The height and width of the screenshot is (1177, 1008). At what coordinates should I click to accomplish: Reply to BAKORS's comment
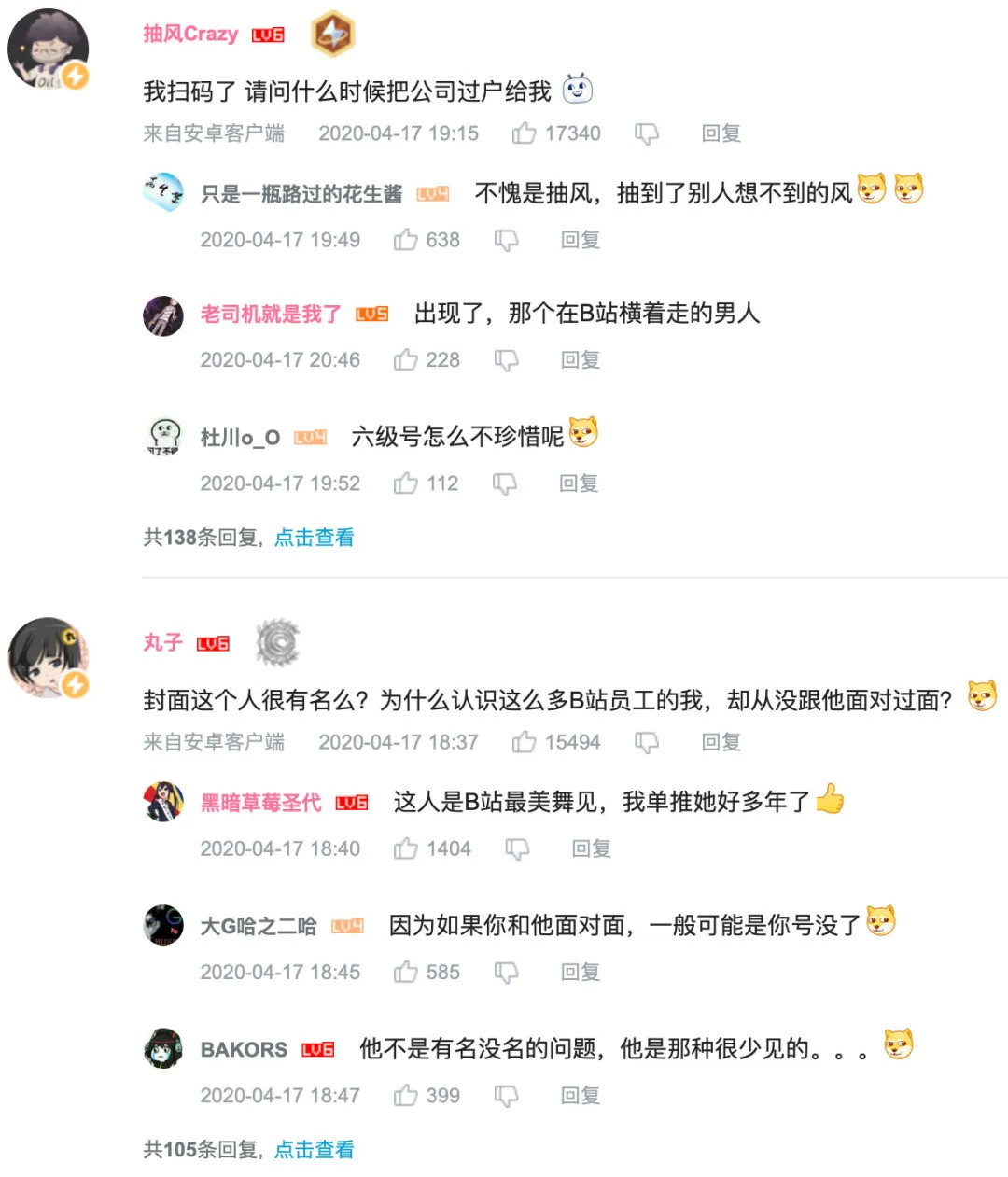[x=580, y=1095]
